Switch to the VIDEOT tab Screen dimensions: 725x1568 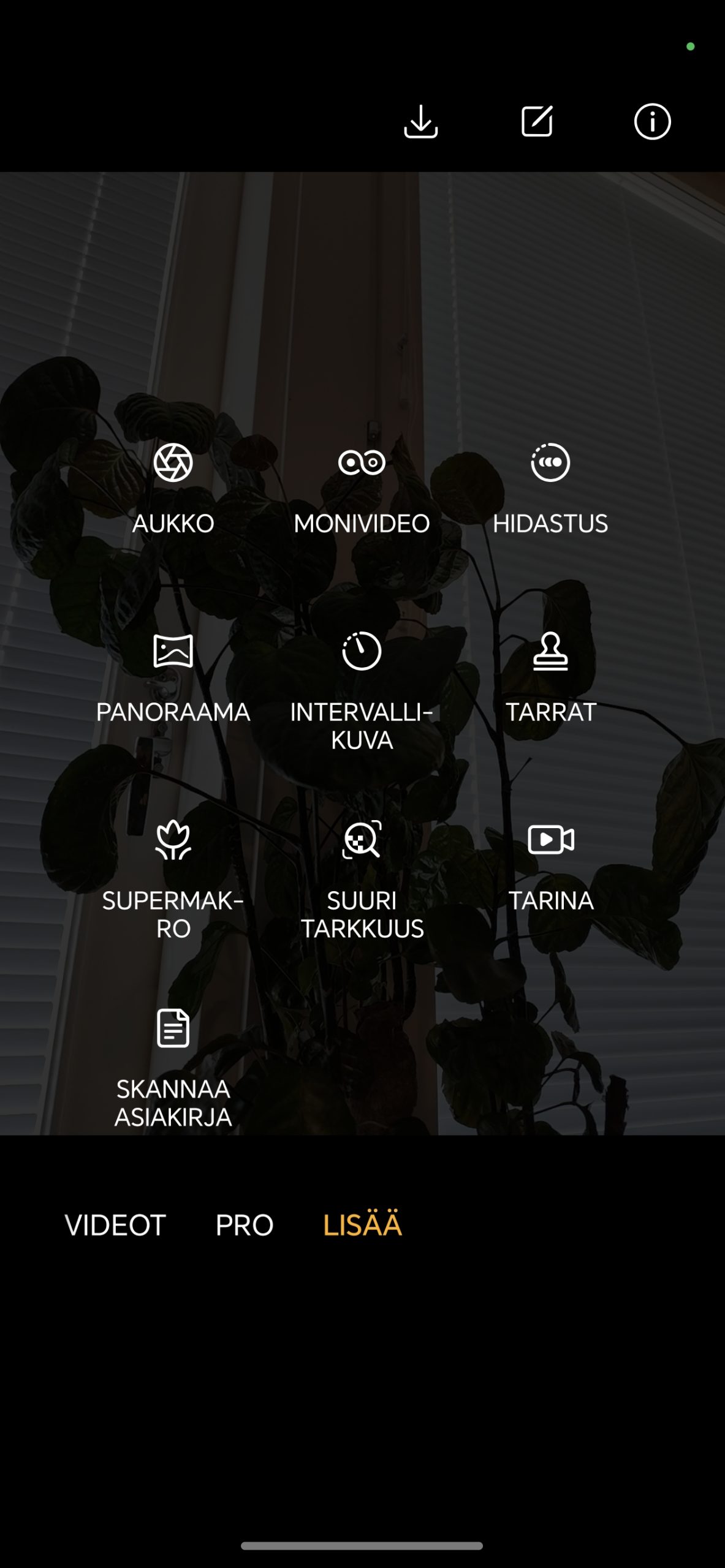(x=115, y=1226)
